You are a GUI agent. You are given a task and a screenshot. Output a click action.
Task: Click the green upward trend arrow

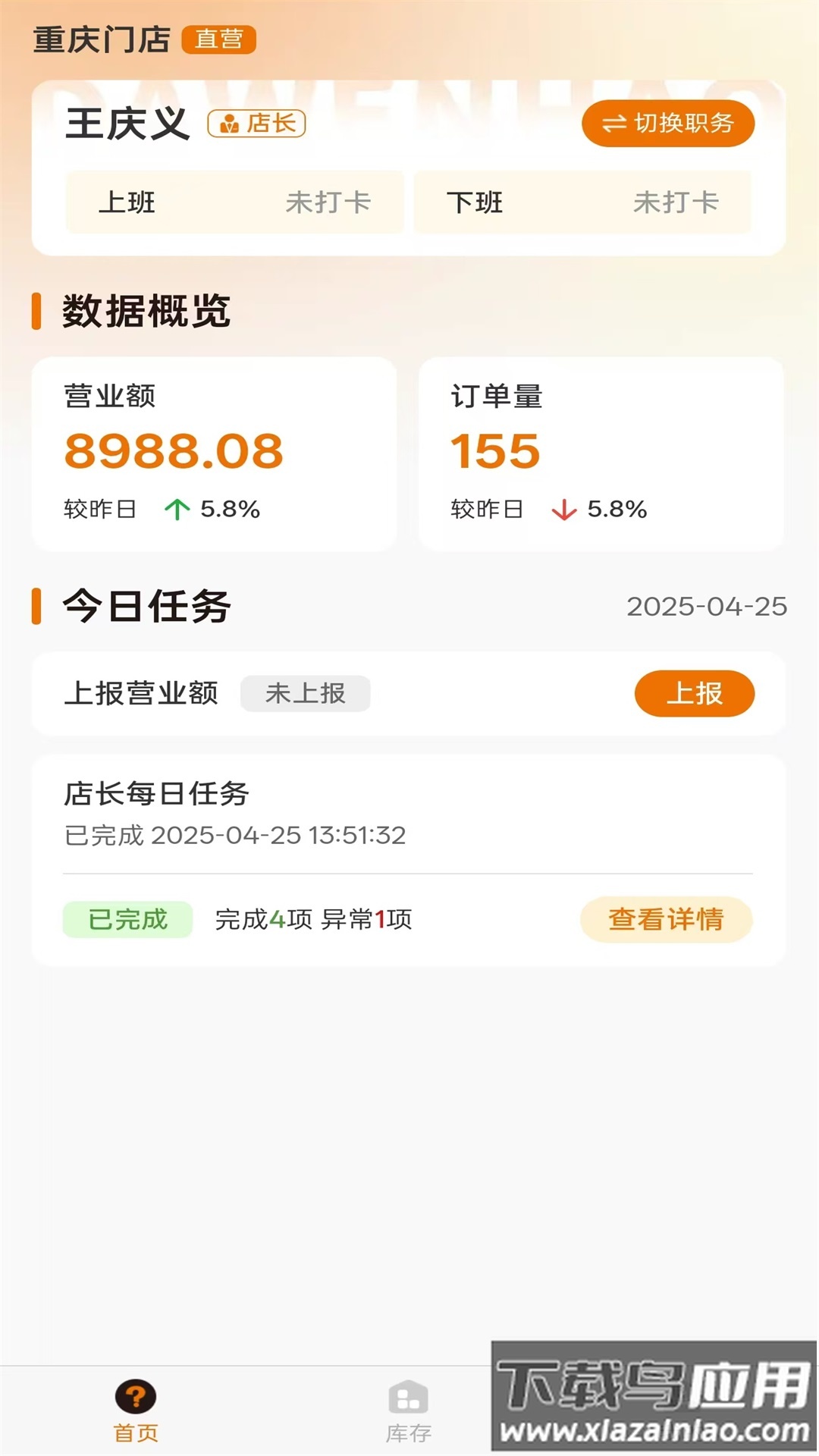(176, 509)
